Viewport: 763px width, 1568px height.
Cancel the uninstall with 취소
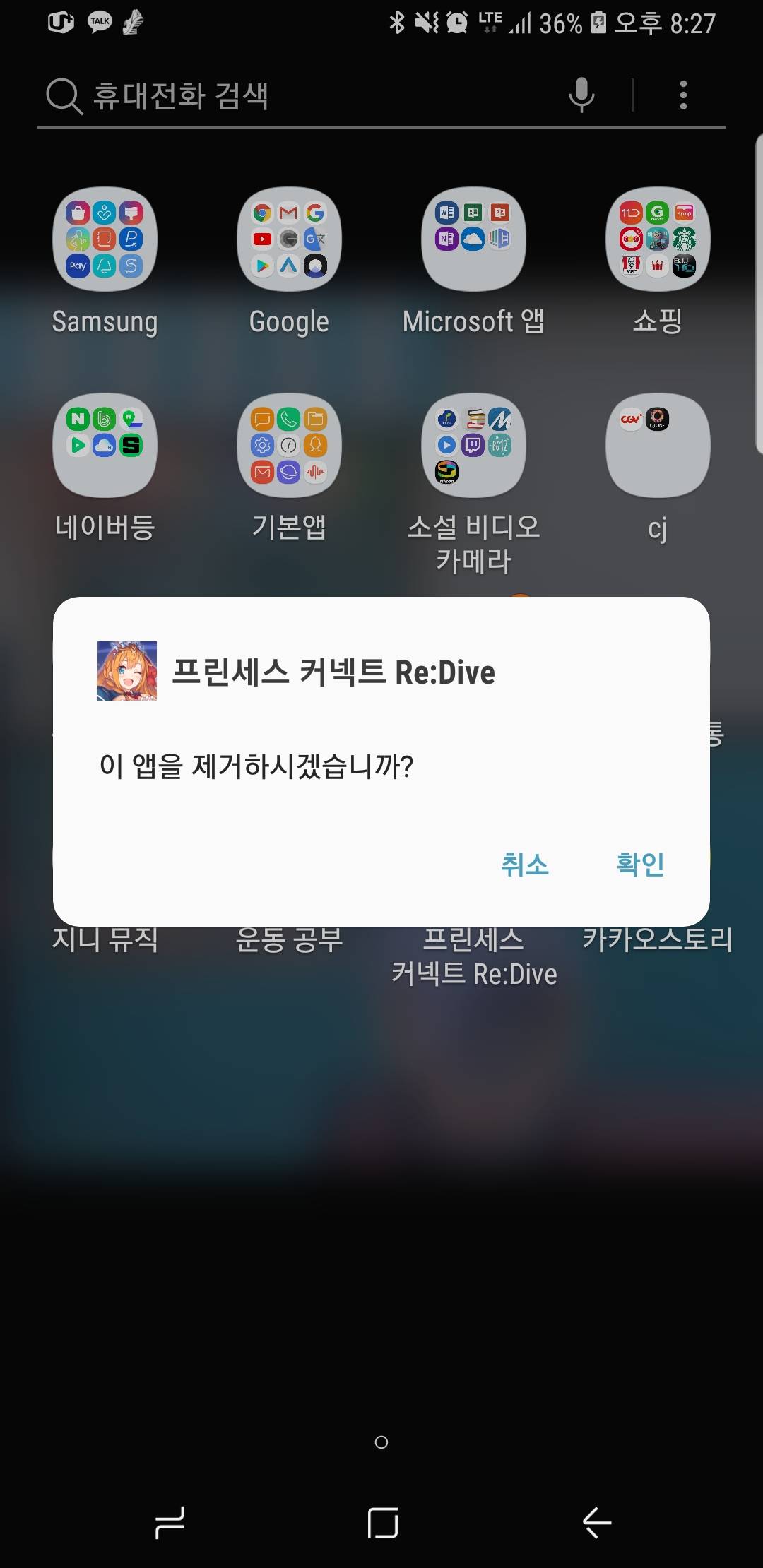[x=524, y=865]
